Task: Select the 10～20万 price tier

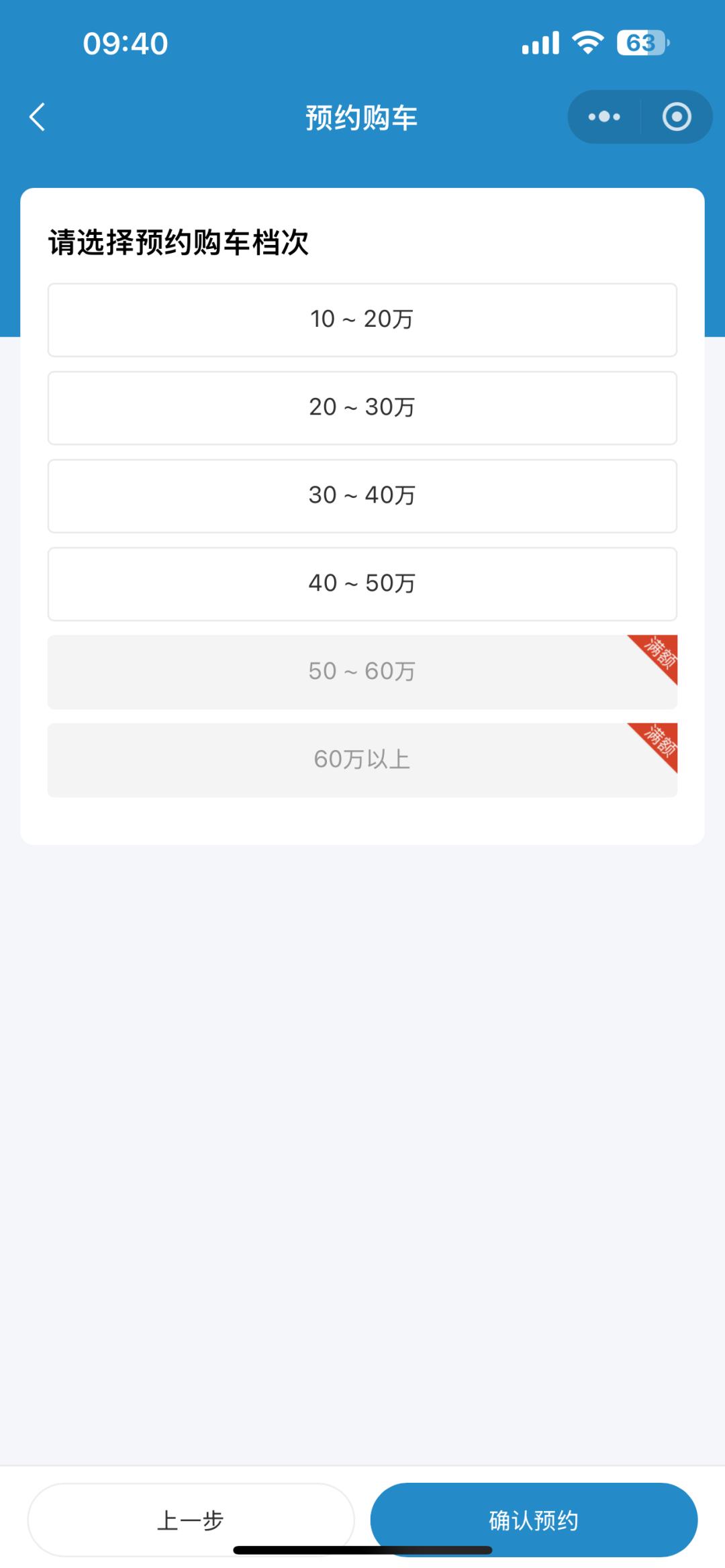Action: [x=362, y=320]
